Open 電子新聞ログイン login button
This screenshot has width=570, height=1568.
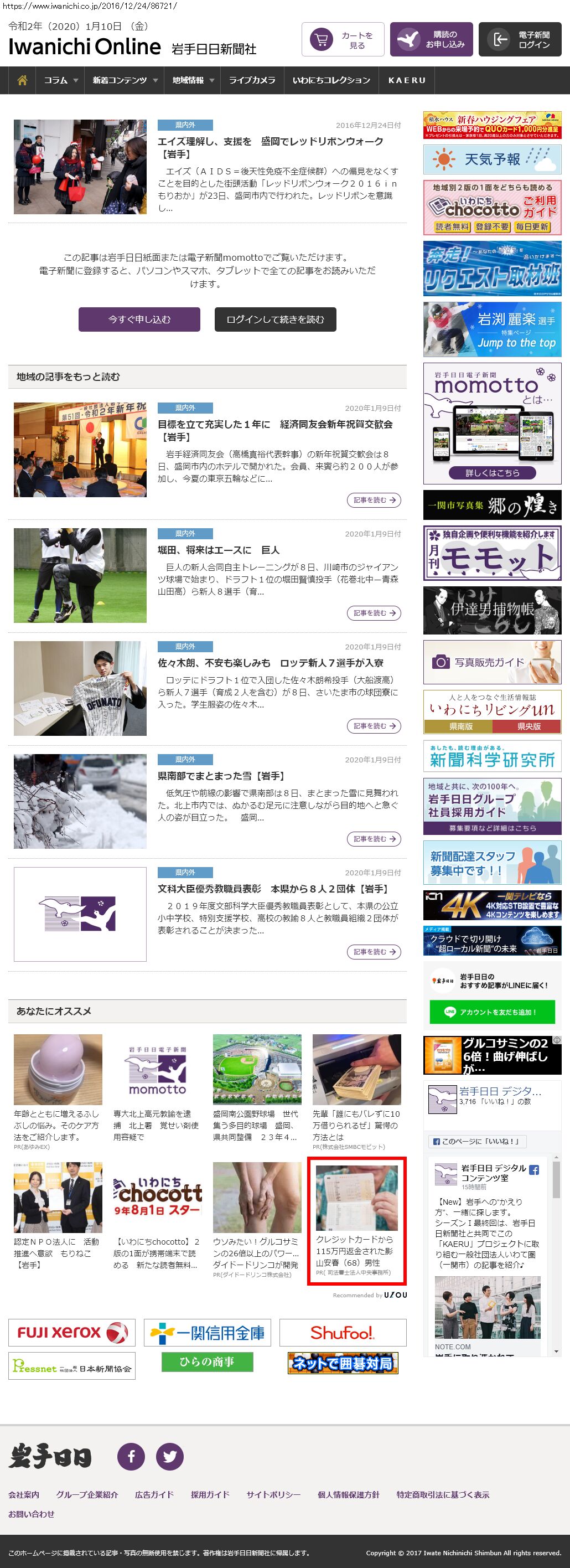(520, 39)
